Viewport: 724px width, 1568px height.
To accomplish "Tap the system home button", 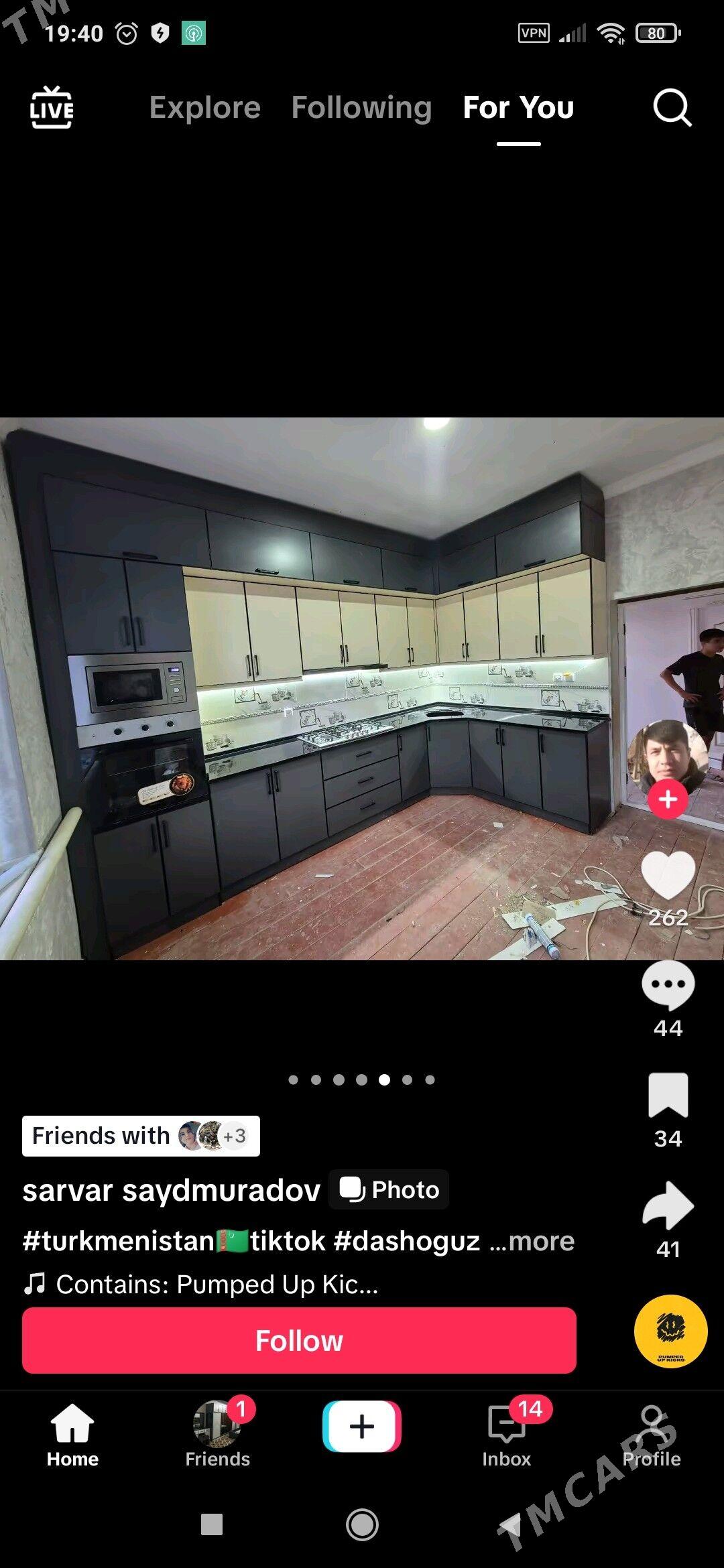I will (x=362, y=1525).
